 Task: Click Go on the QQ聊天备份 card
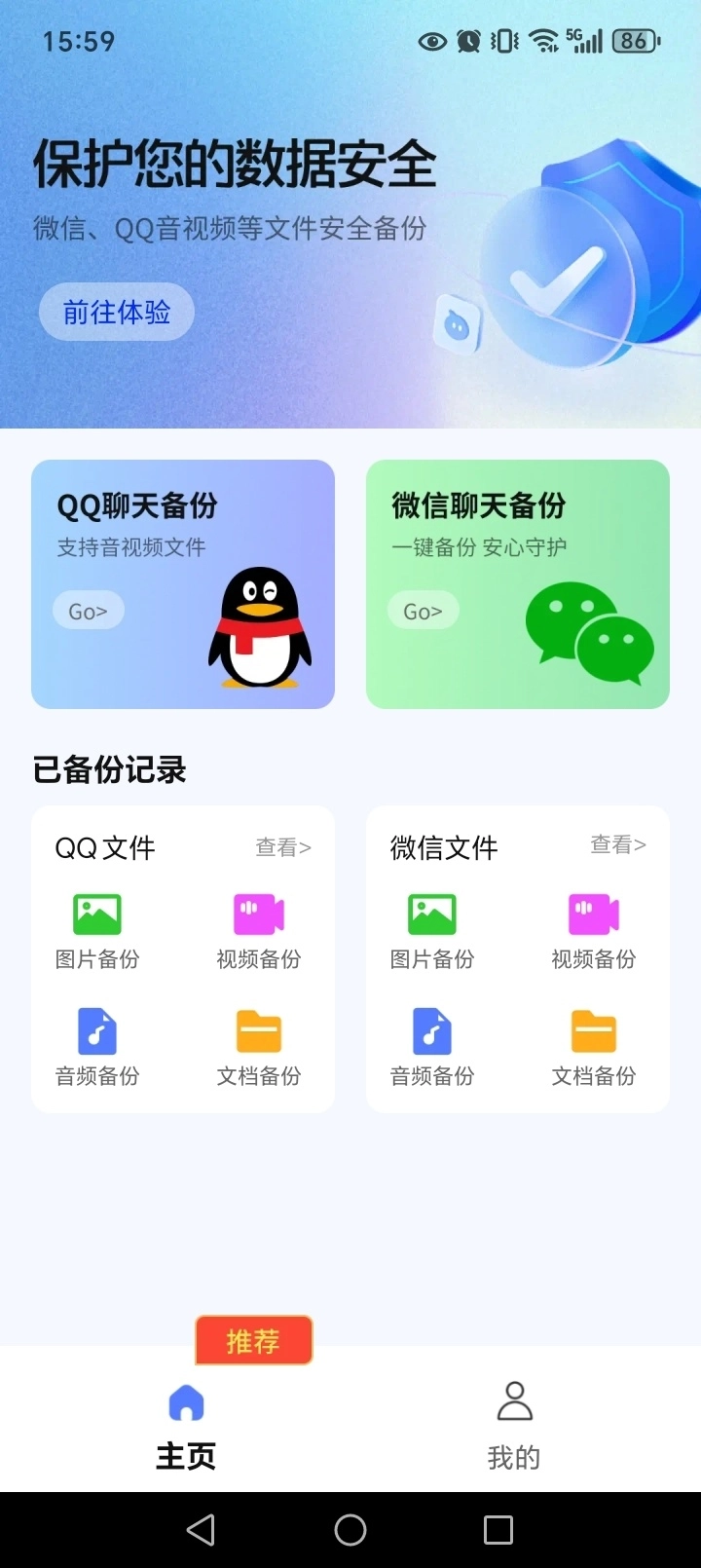88,610
